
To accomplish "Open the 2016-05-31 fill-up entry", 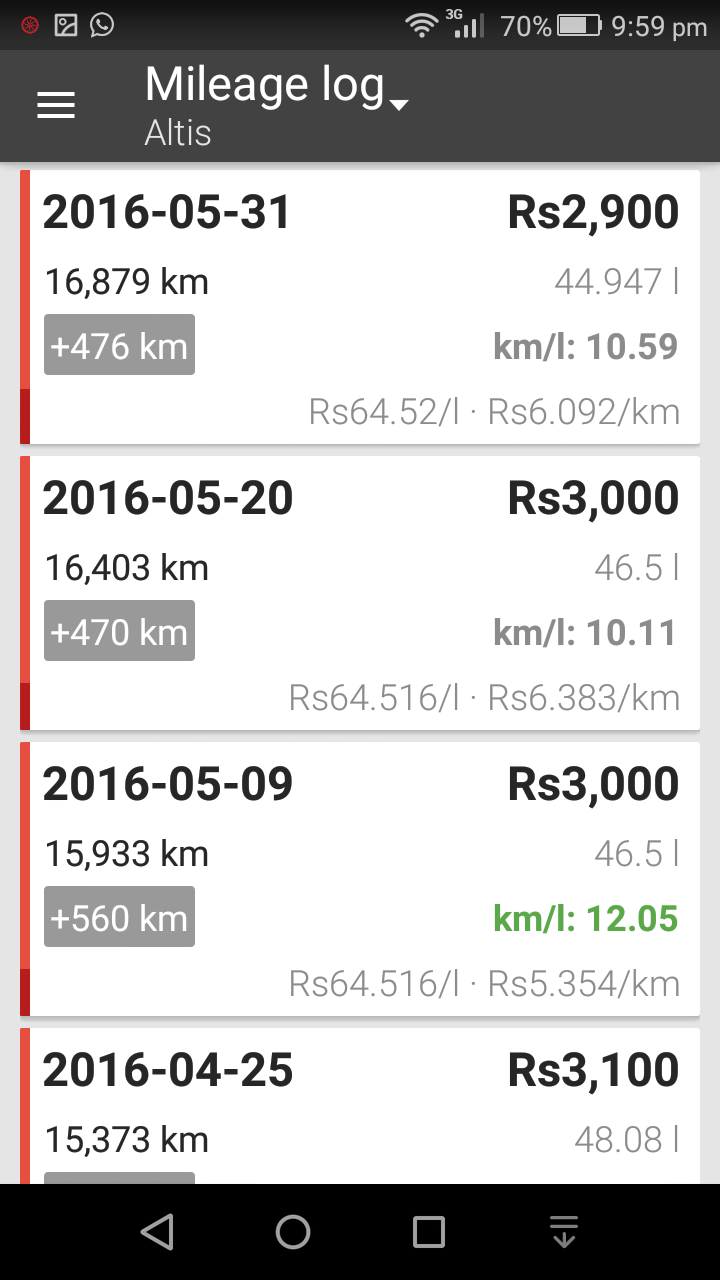I will click(360, 307).
